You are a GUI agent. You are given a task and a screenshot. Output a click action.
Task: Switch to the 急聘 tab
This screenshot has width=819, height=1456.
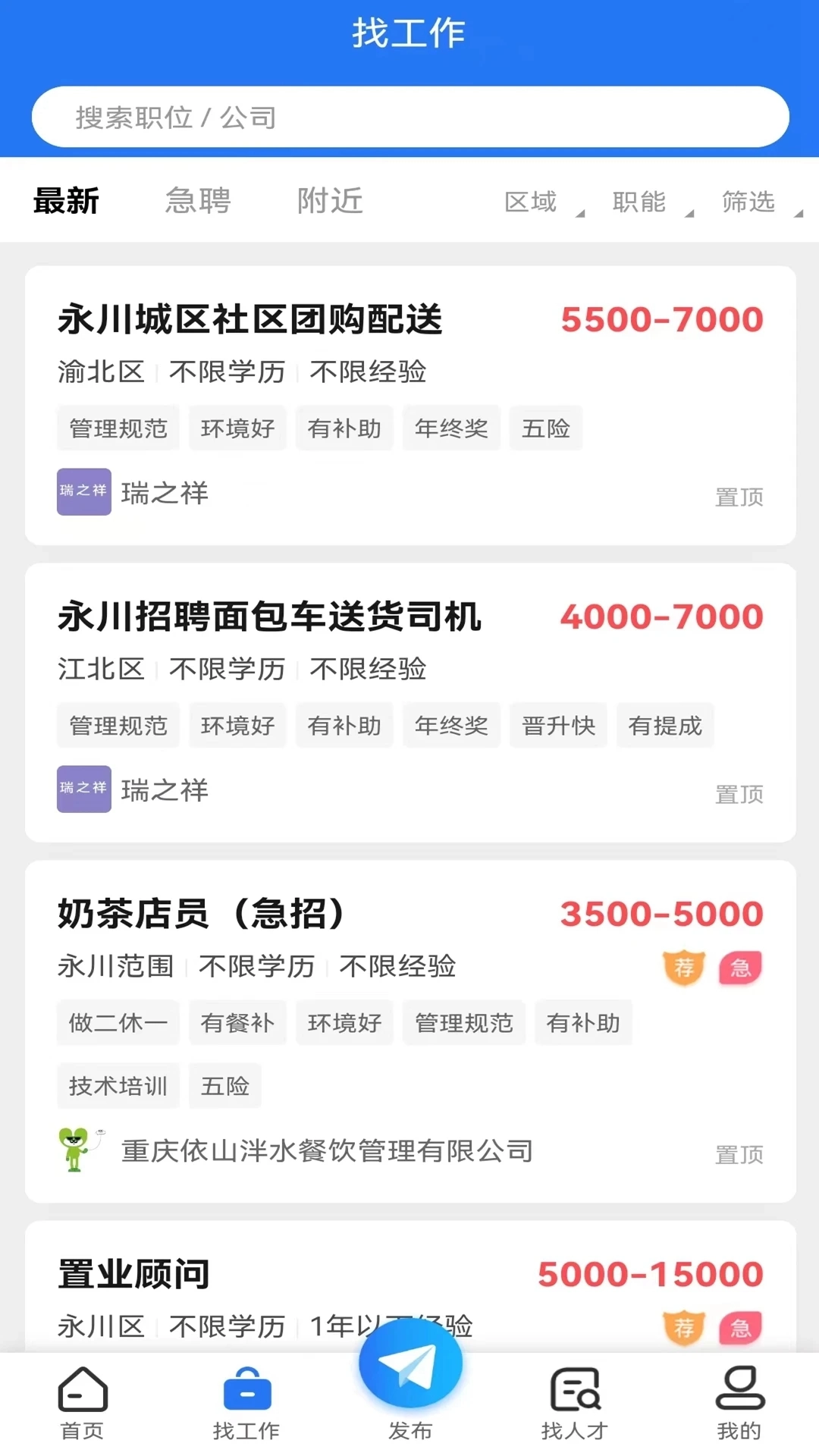click(x=199, y=201)
